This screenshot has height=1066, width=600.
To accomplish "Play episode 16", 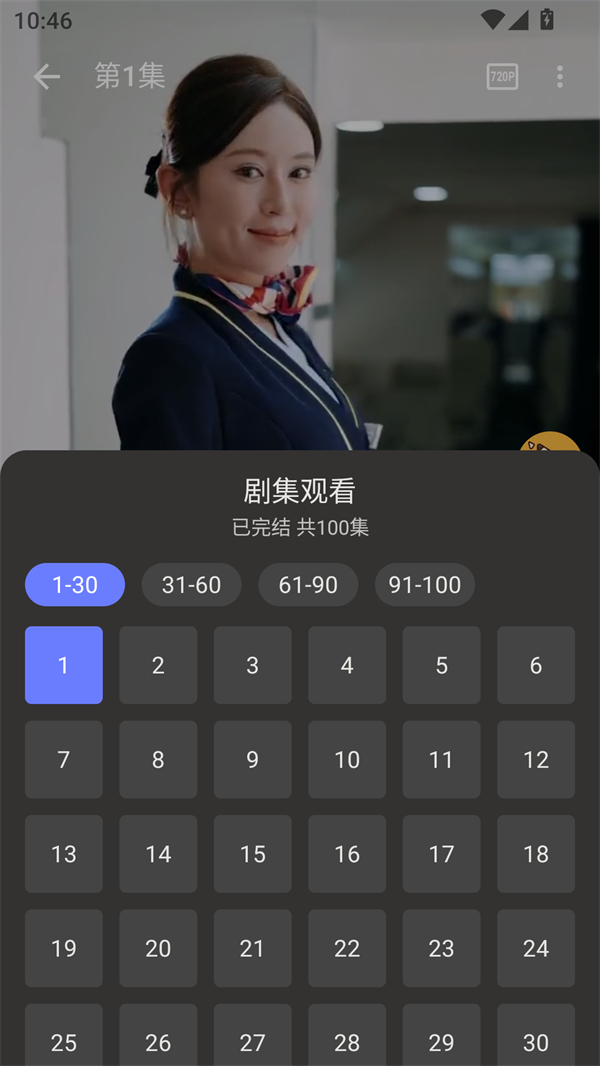I will (347, 854).
